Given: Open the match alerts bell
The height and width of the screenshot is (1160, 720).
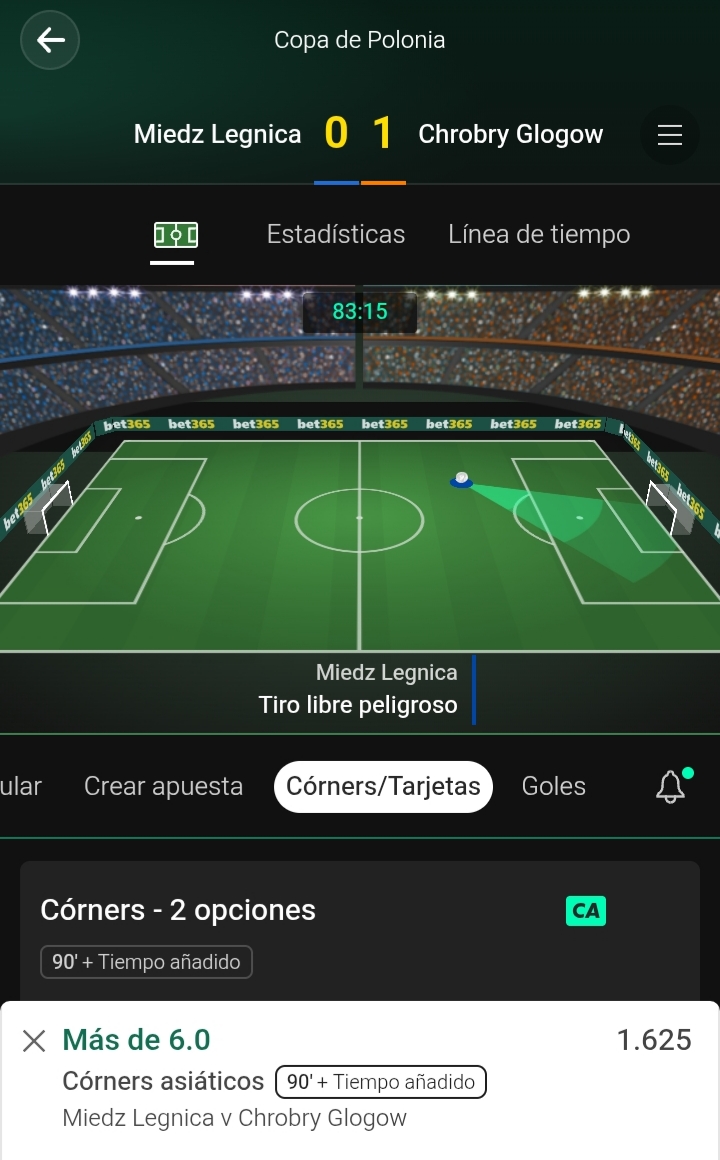Looking at the screenshot, I should (x=672, y=786).
